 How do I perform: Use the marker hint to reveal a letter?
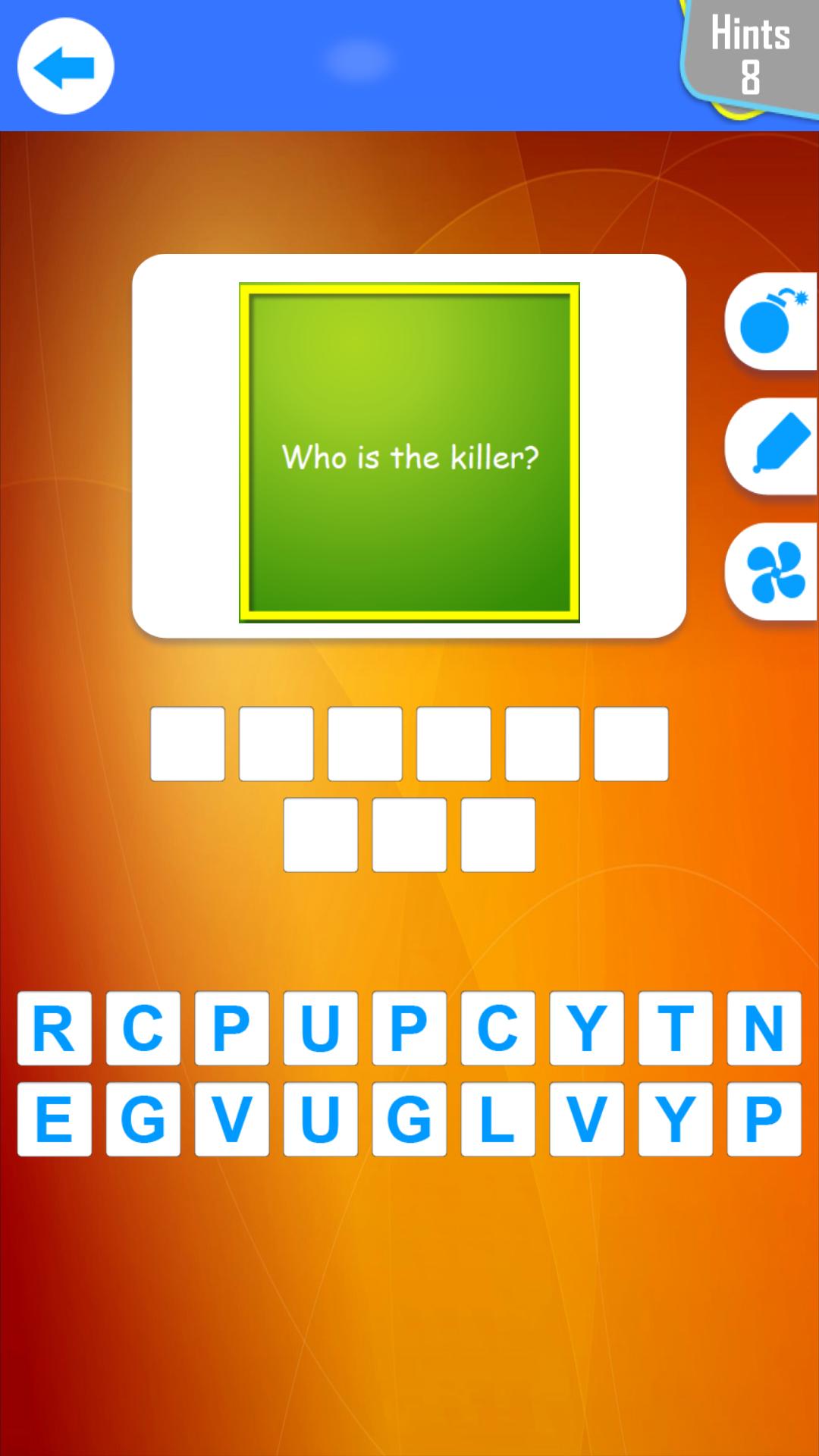[773, 446]
